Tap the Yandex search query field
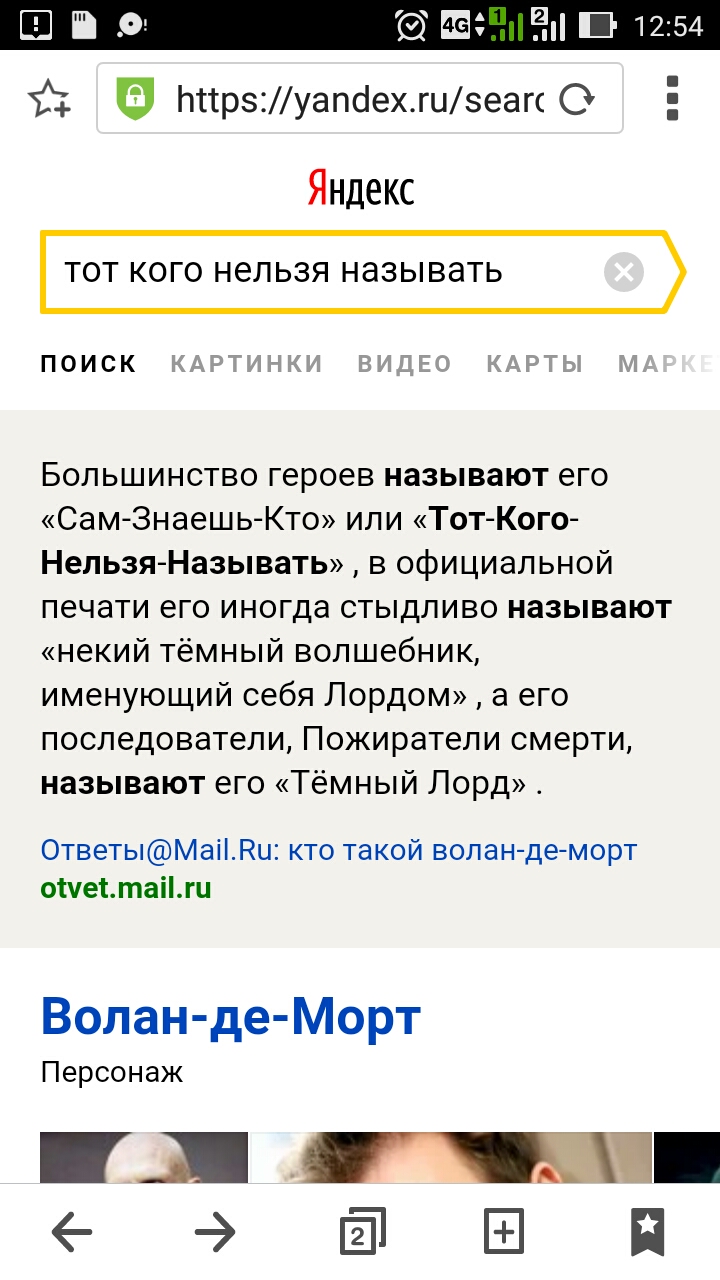This screenshot has height=1280, width=720. 320,271
